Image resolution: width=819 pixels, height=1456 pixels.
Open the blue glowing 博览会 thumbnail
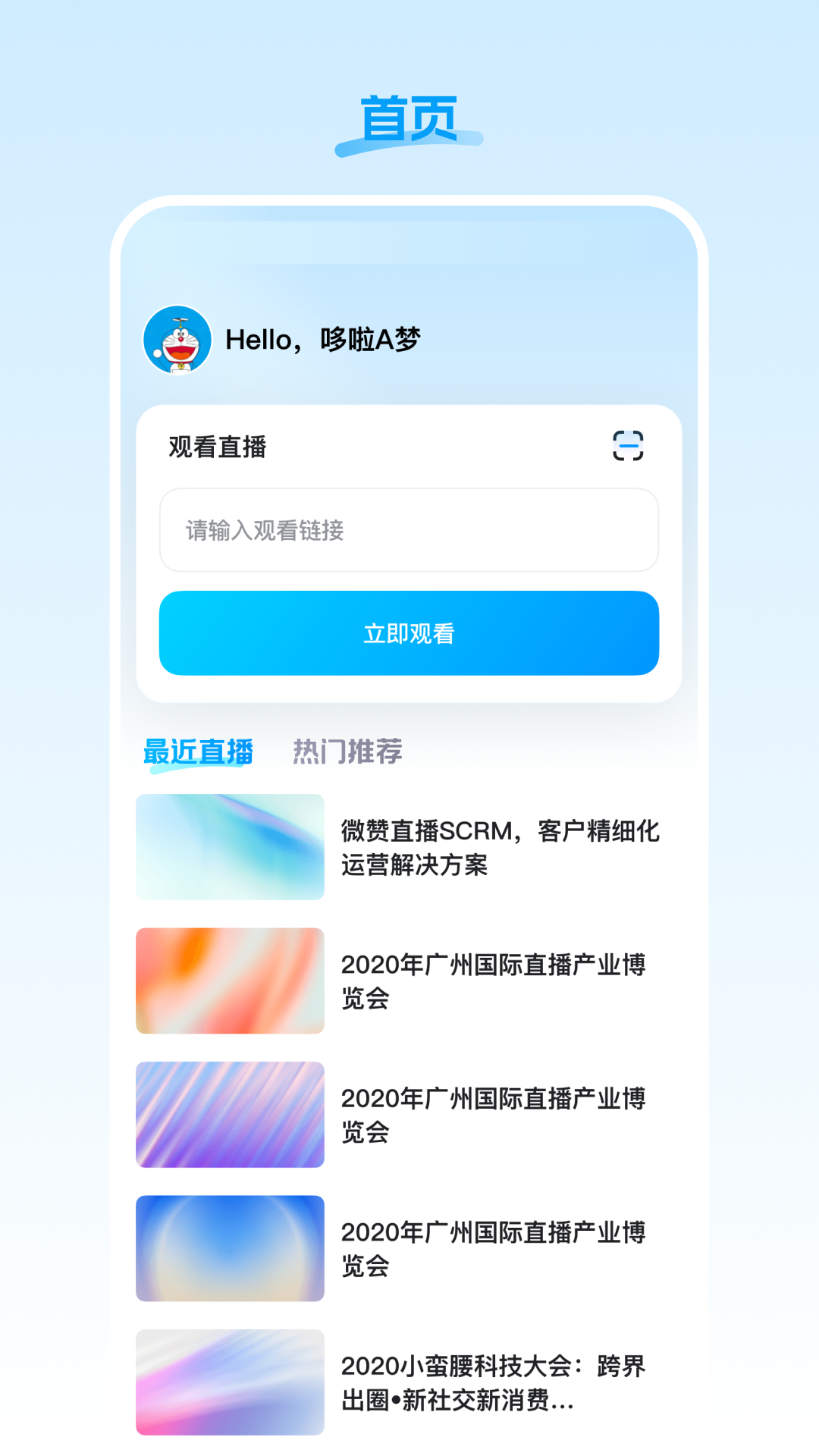coord(231,1248)
